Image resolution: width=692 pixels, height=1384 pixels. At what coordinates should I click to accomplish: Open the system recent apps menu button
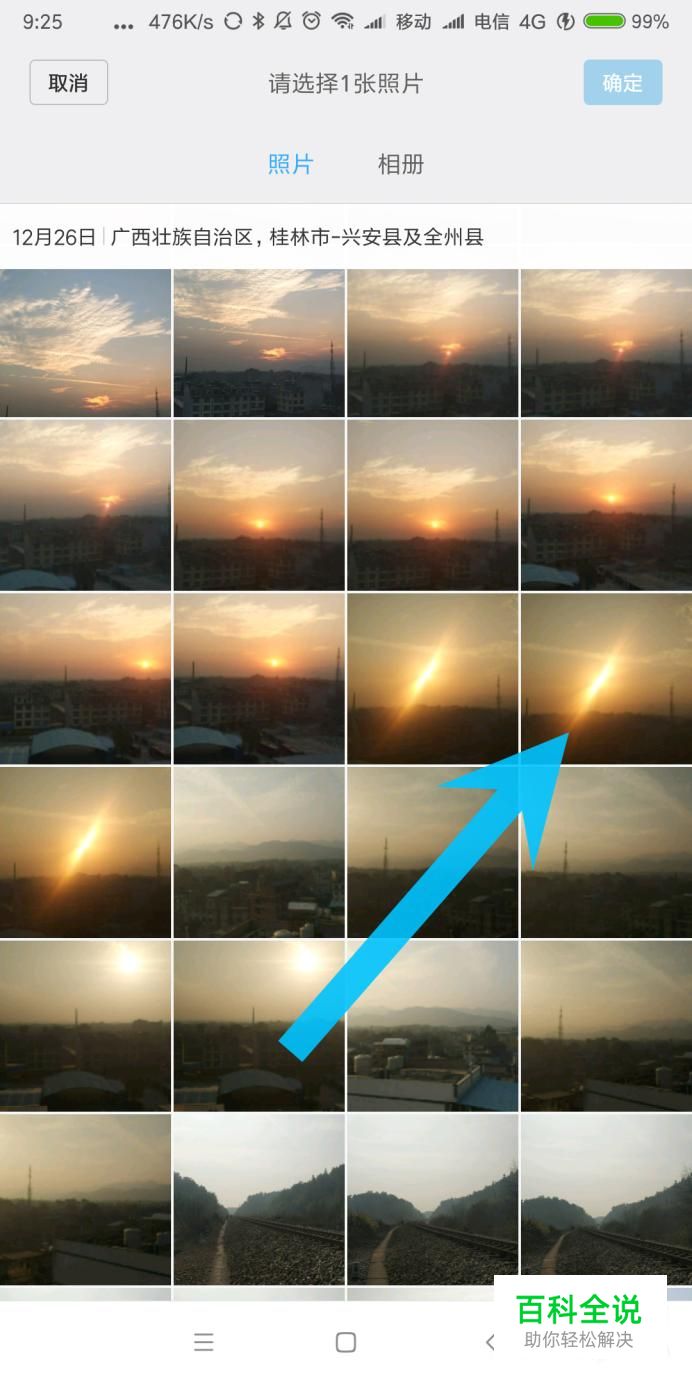pos(204,1342)
